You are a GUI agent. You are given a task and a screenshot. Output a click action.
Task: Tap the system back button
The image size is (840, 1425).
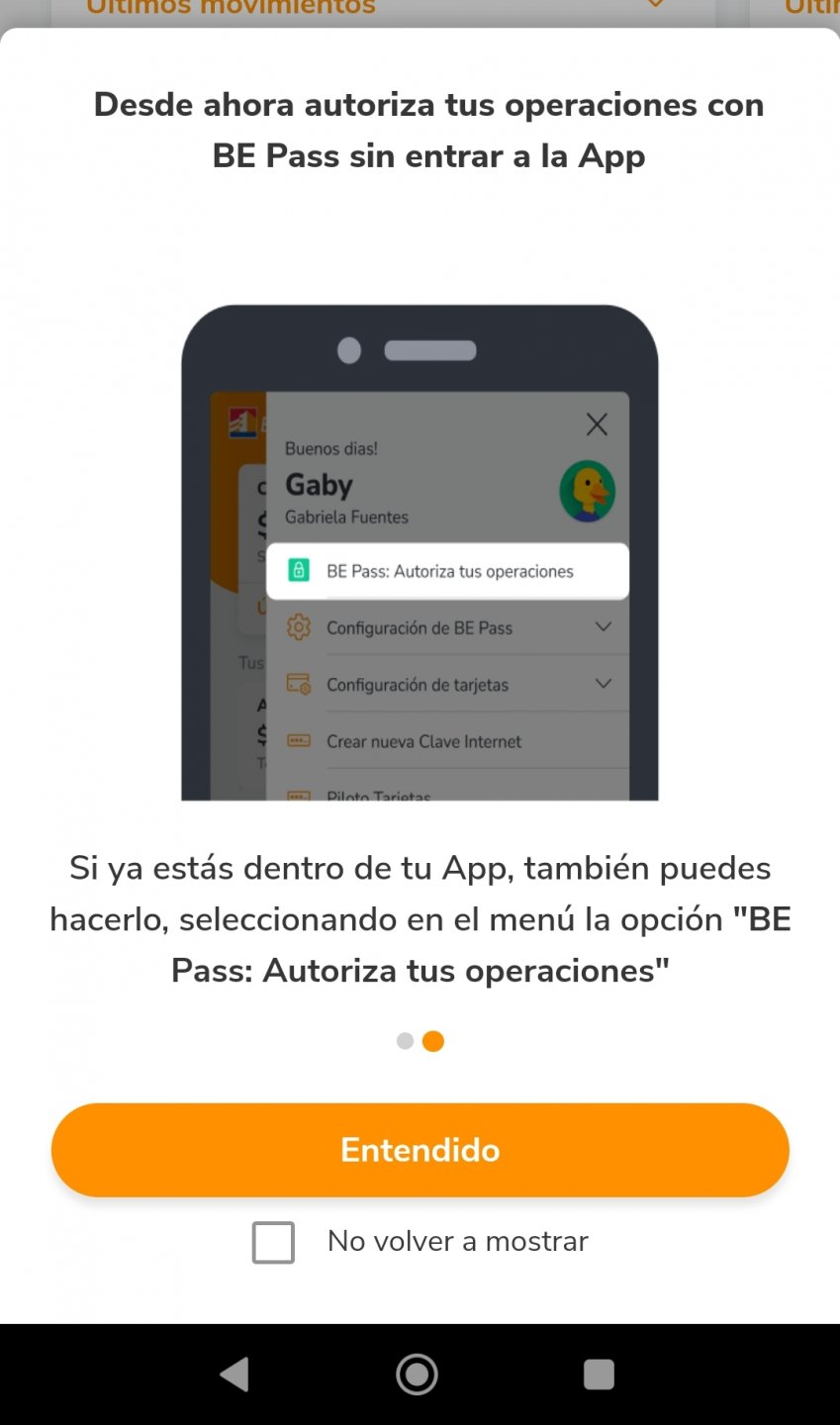pos(234,1375)
